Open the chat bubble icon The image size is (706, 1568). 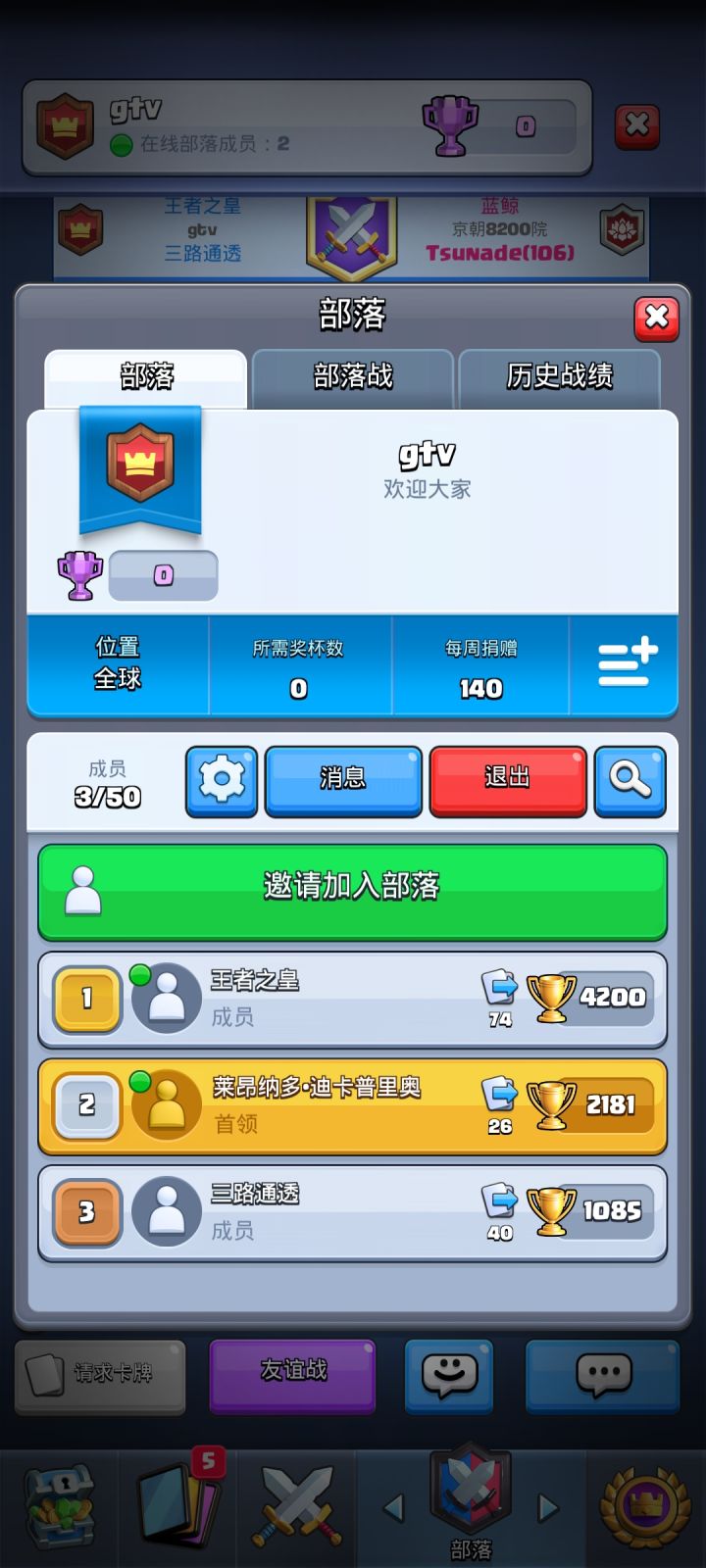602,1377
